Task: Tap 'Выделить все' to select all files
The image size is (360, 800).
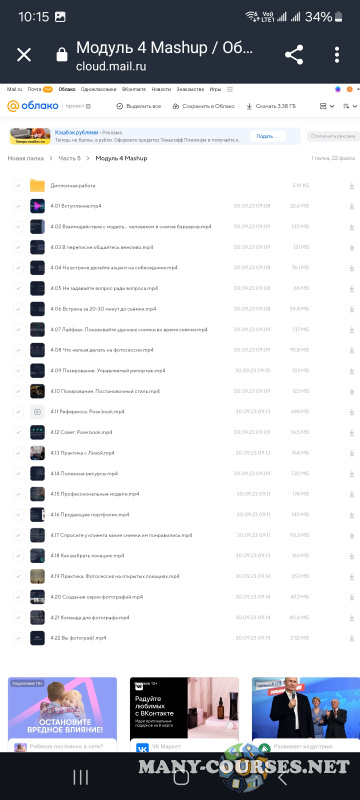Action: tap(139, 106)
